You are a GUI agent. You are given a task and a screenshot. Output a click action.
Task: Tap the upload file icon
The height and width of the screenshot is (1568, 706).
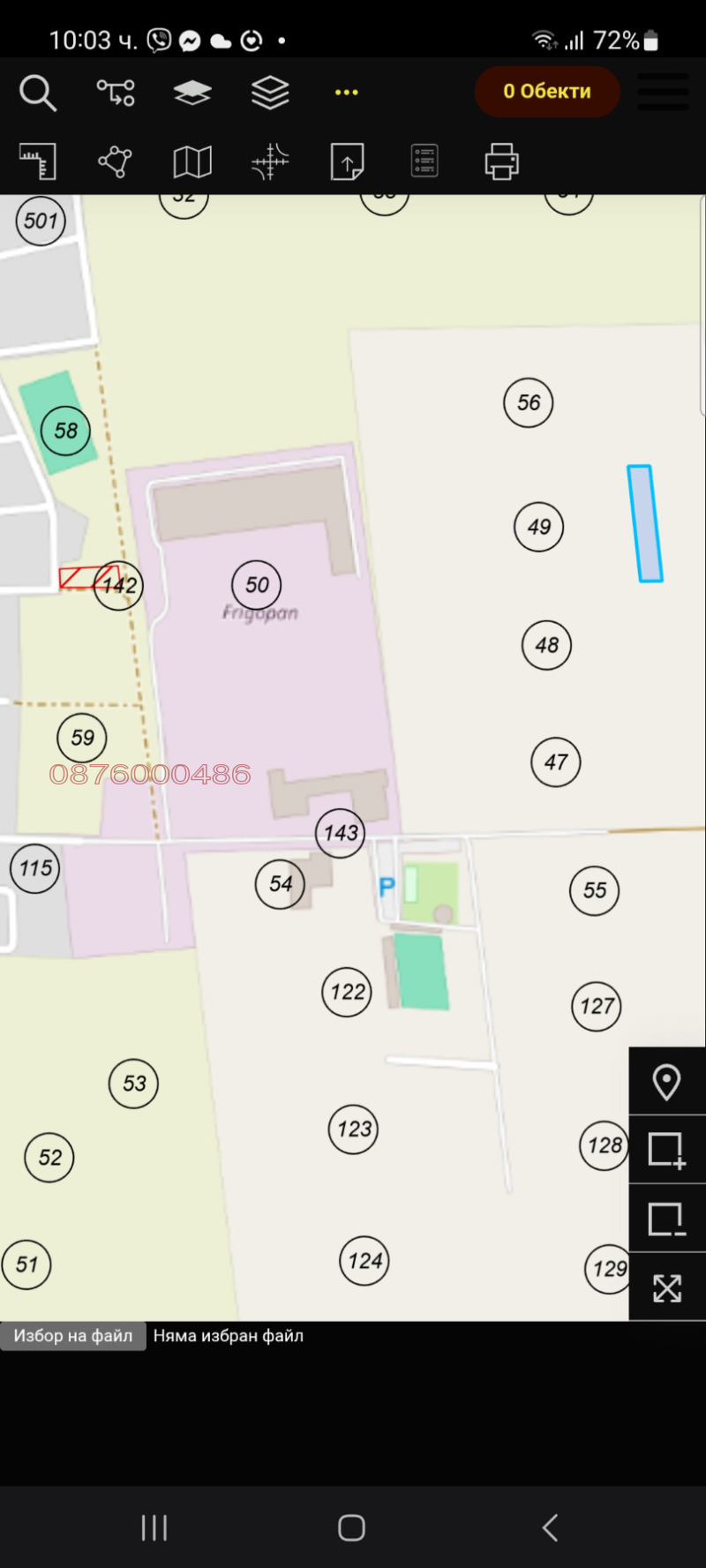pos(347,161)
